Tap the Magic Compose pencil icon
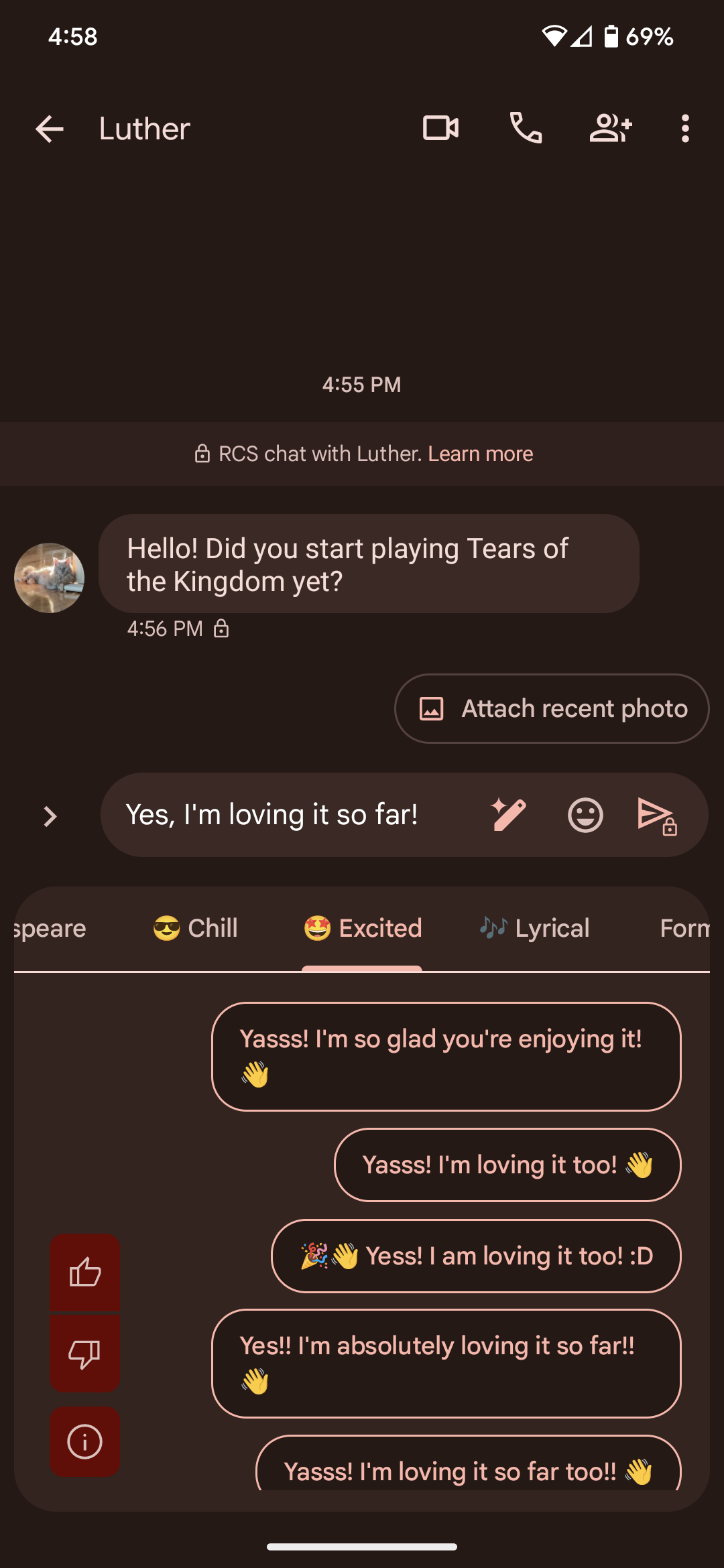 (x=509, y=815)
